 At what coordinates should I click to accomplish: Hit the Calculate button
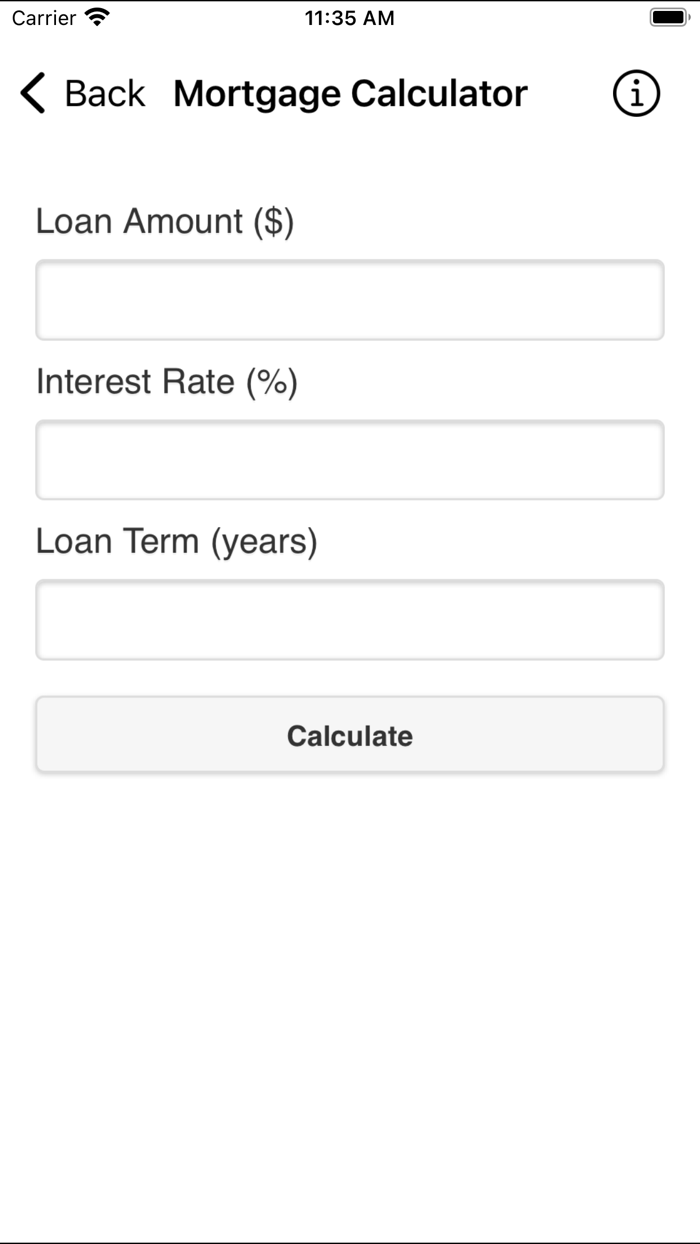[x=350, y=735]
